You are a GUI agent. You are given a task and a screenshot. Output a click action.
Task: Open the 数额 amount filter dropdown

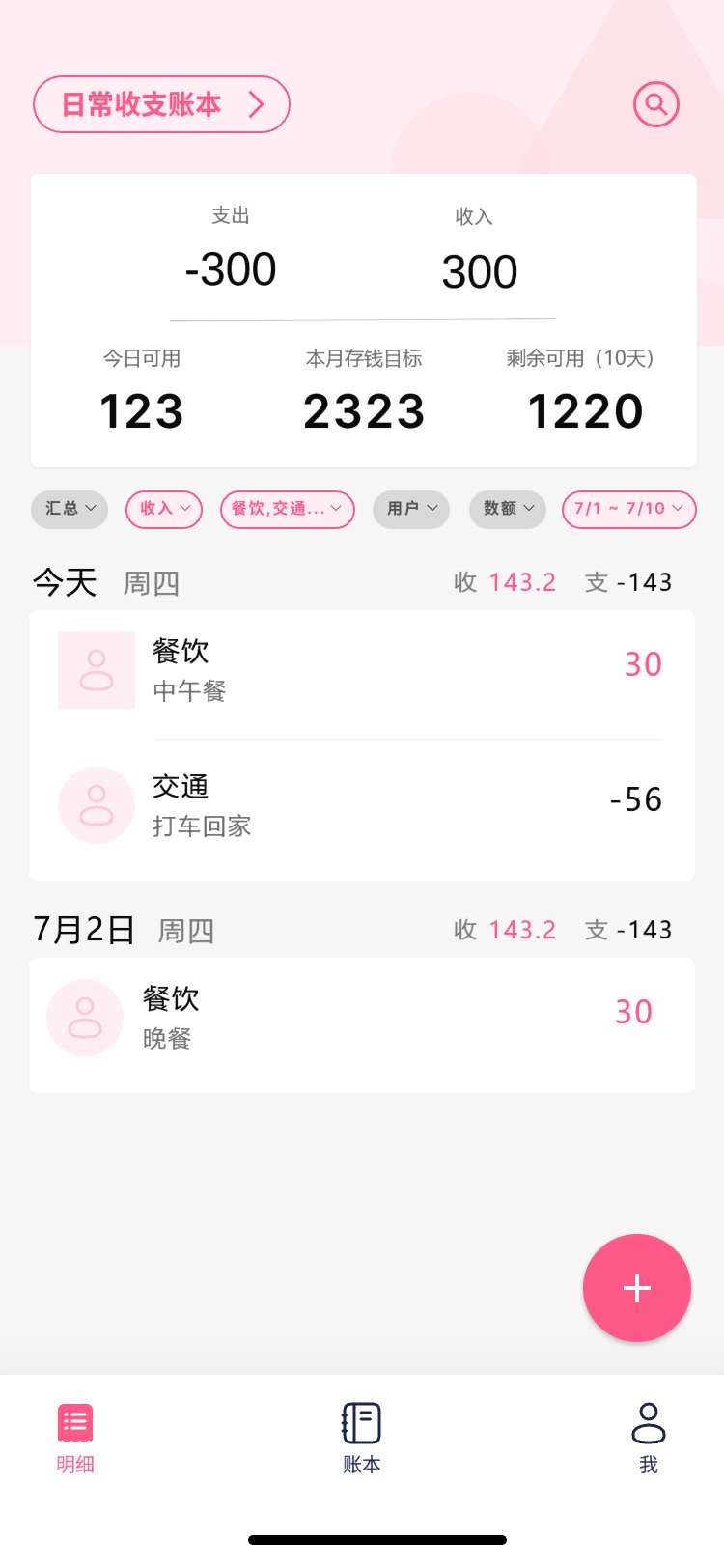tap(507, 510)
